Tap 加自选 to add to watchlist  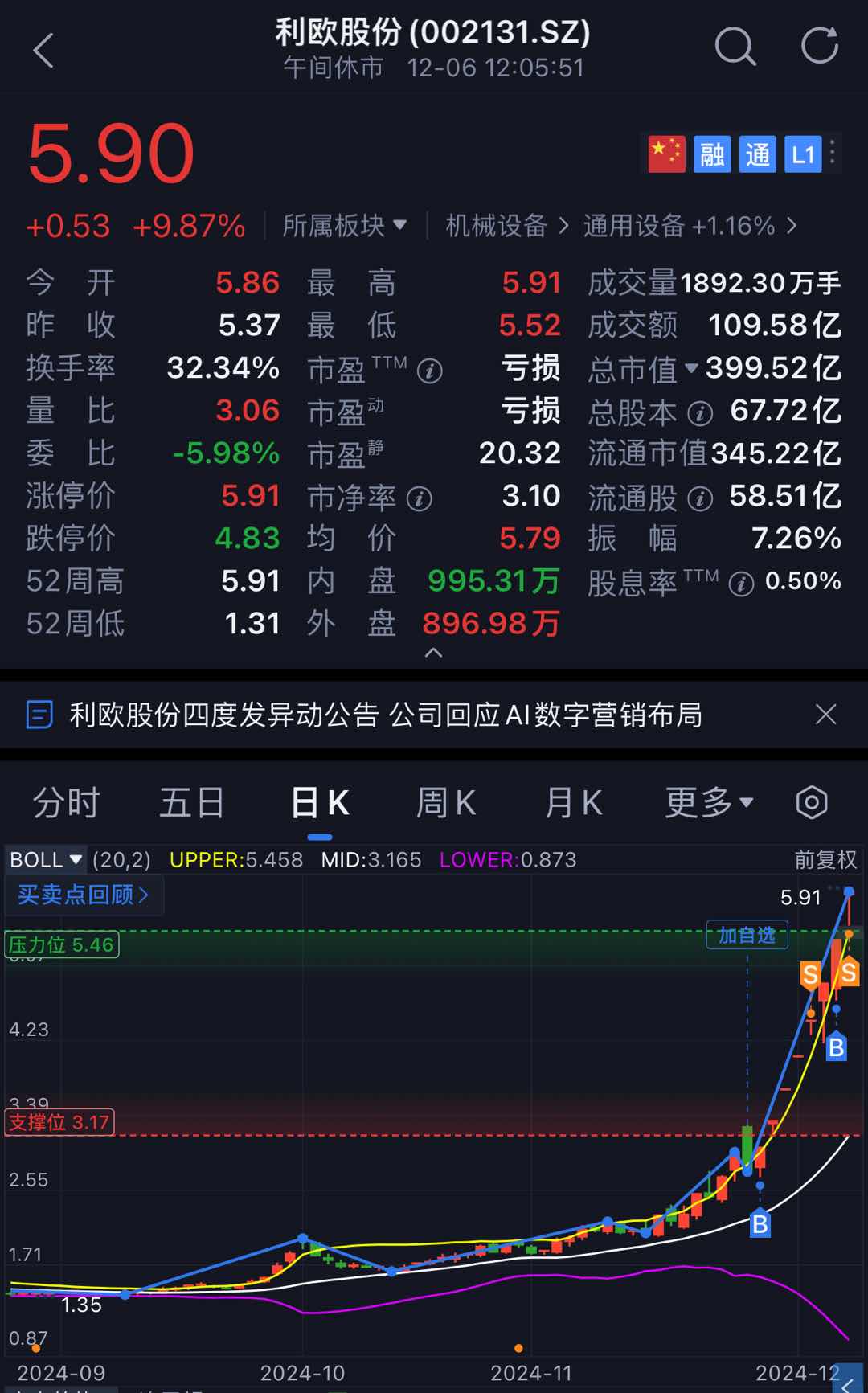[x=746, y=936]
